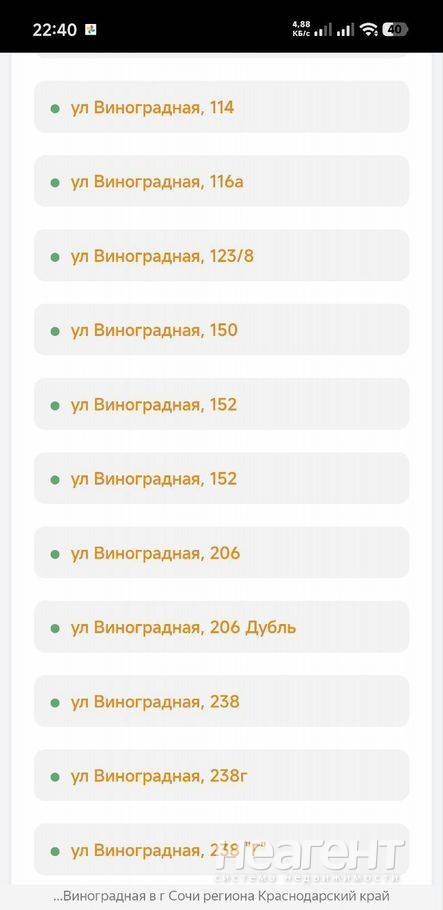This screenshot has width=443, height=910.
Task: Choose address ул Виноградная, 238г
Action: (221, 775)
